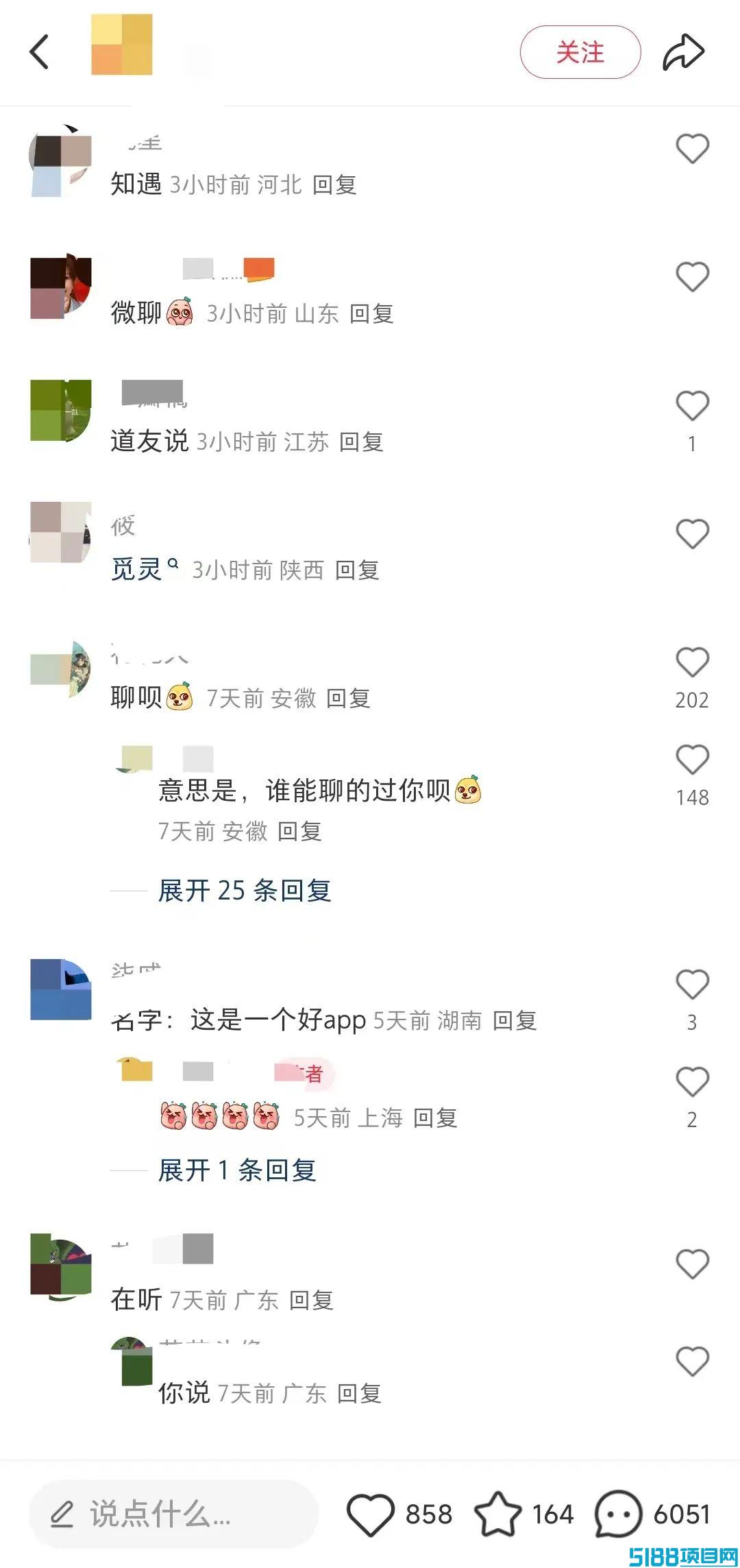Like the comment 在听
Screen dimensions: 740x1568
click(x=692, y=1264)
